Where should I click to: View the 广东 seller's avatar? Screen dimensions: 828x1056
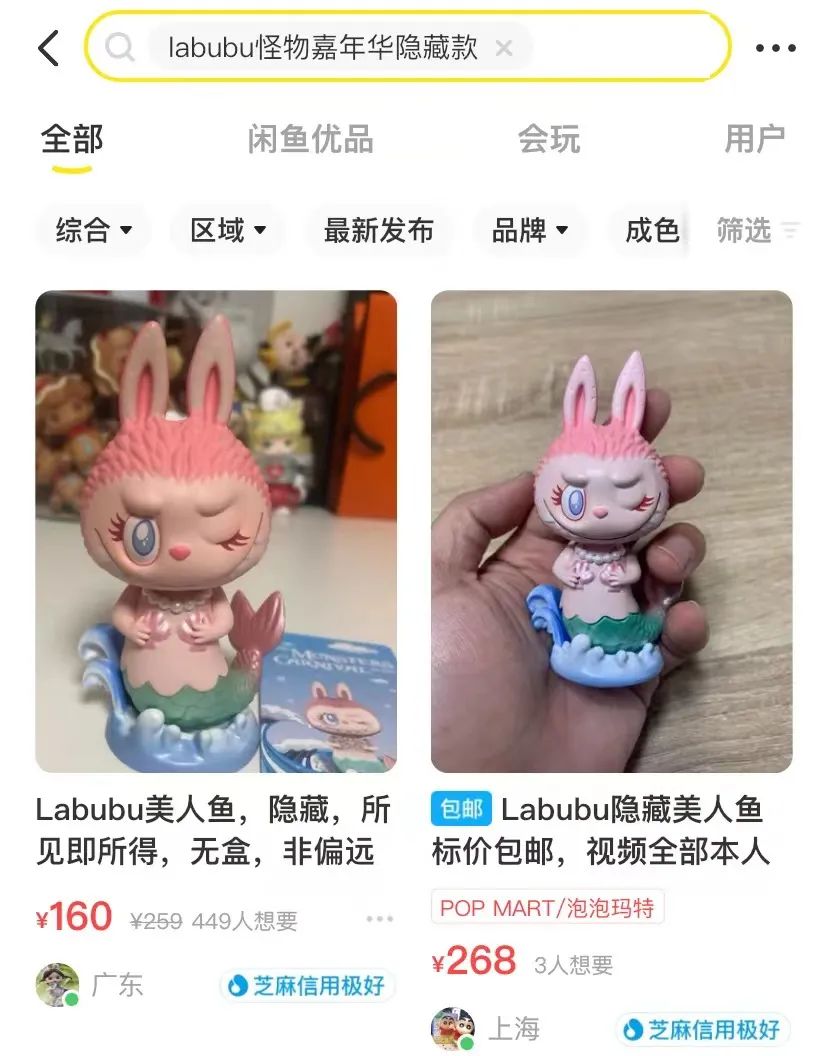(x=56, y=985)
